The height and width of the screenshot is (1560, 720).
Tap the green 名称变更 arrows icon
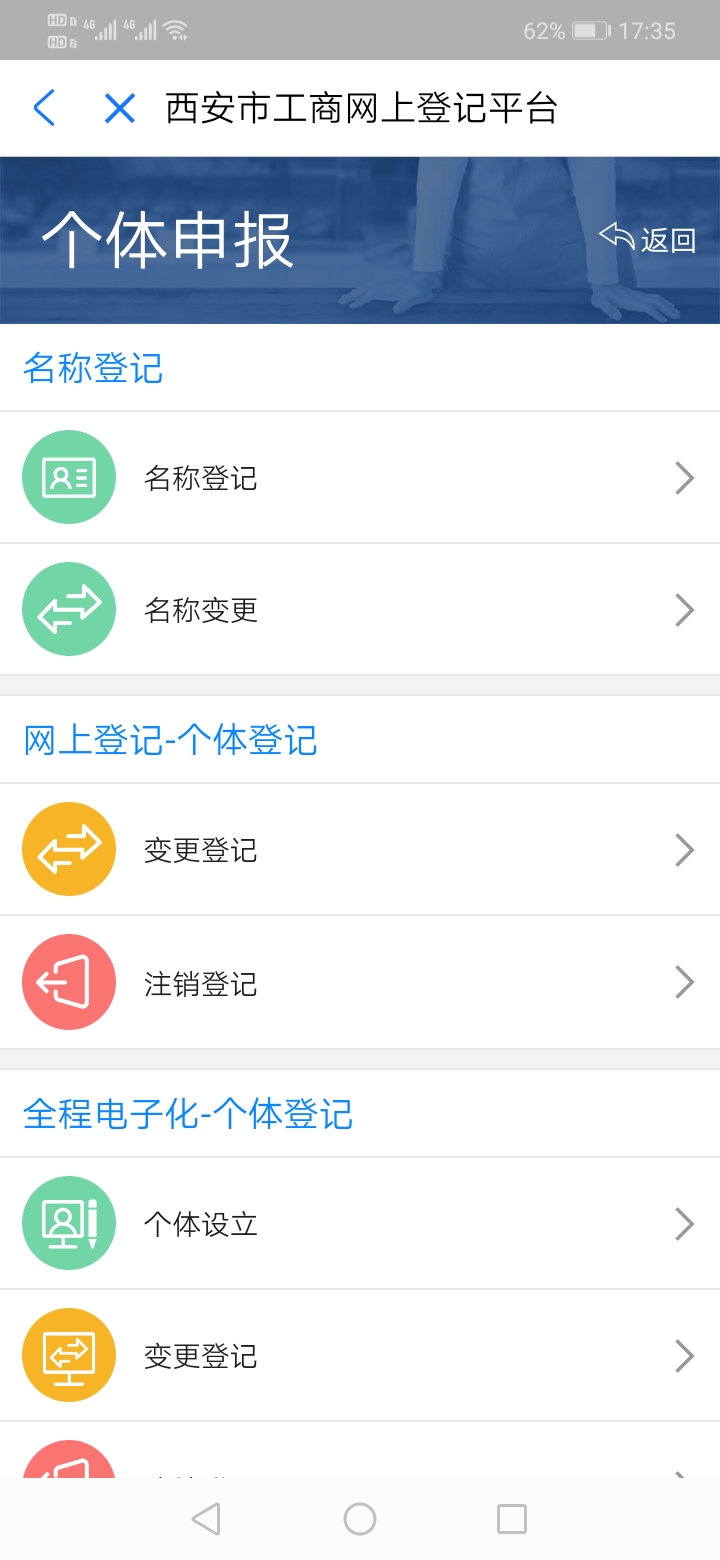(68, 609)
